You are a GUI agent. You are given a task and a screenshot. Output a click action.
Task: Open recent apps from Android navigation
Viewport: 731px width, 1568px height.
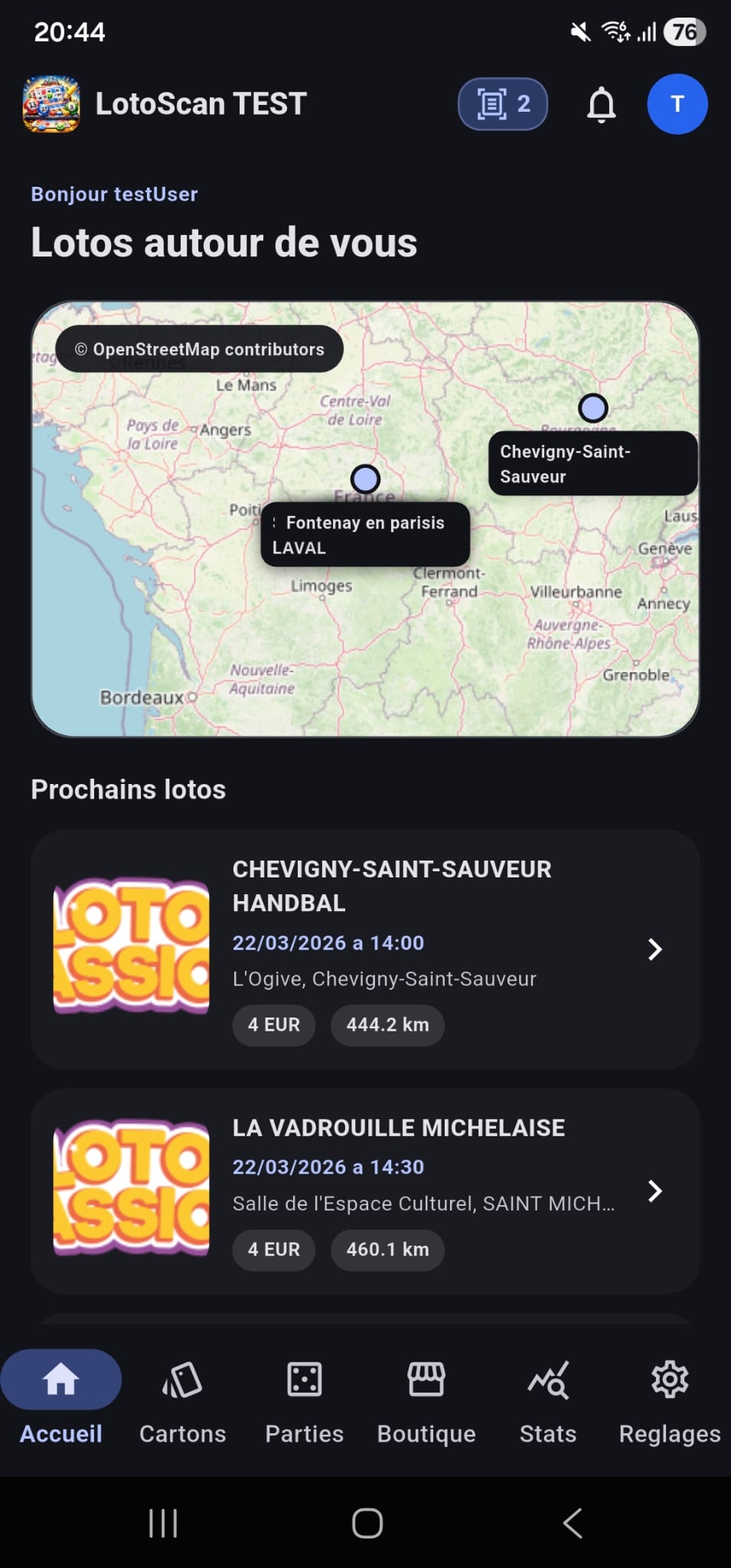click(162, 1524)
